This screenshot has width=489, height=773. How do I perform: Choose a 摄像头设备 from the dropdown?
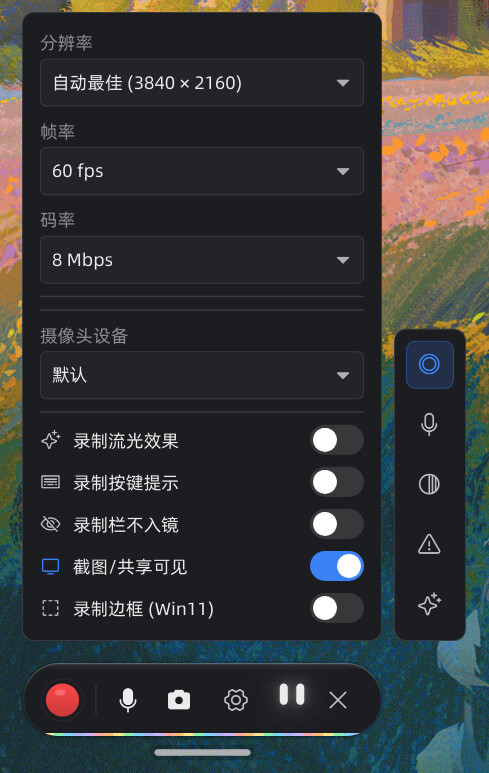pyautogui.click(x=202, y=375)
